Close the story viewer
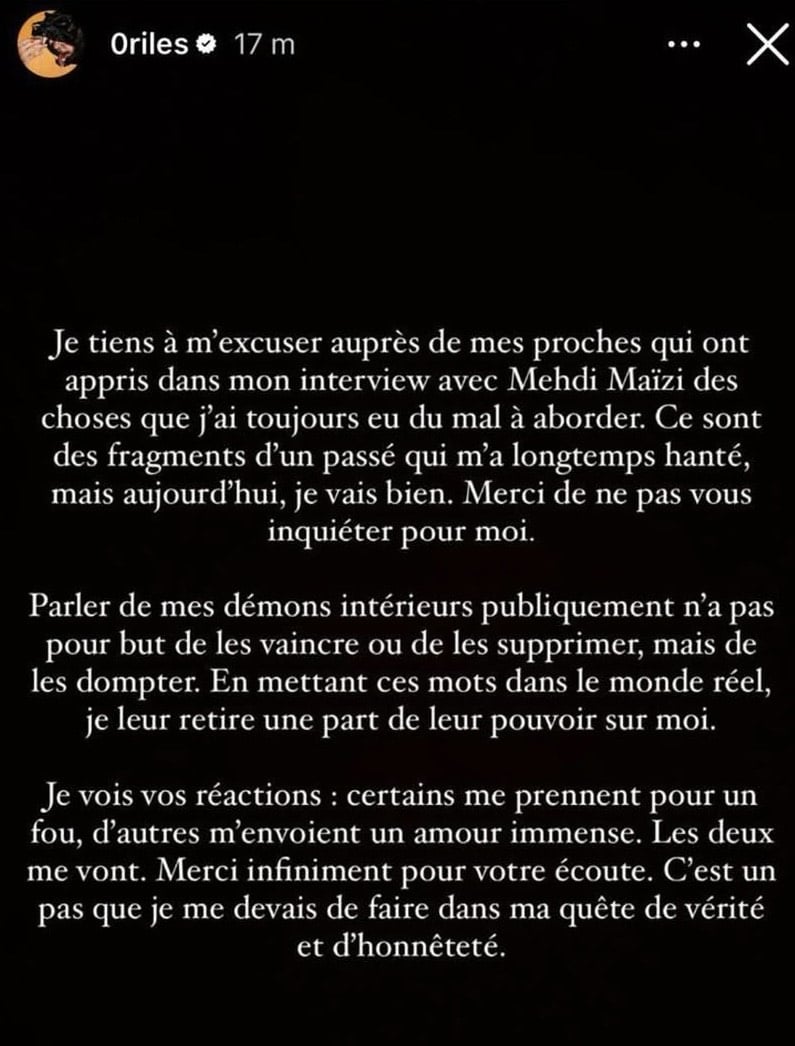Screen dimensions: 795x1046 [x=766, y=46]
